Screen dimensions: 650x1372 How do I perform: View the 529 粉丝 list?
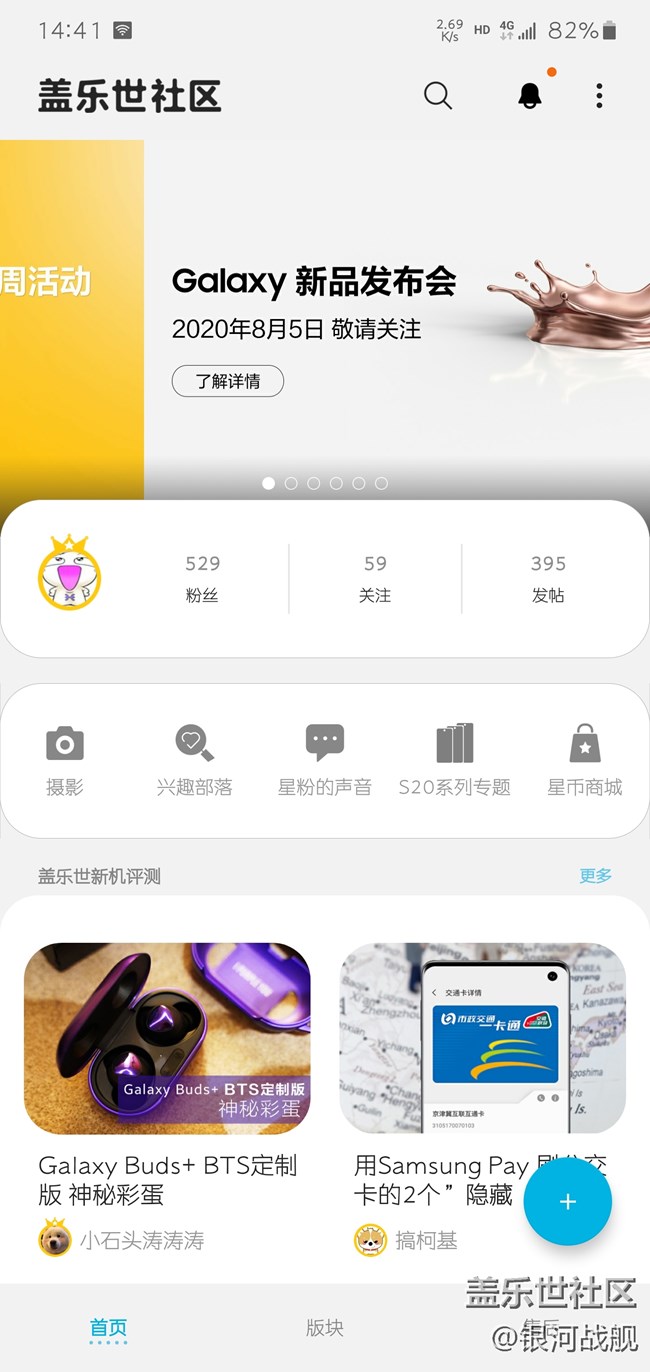tap(202, 578)
